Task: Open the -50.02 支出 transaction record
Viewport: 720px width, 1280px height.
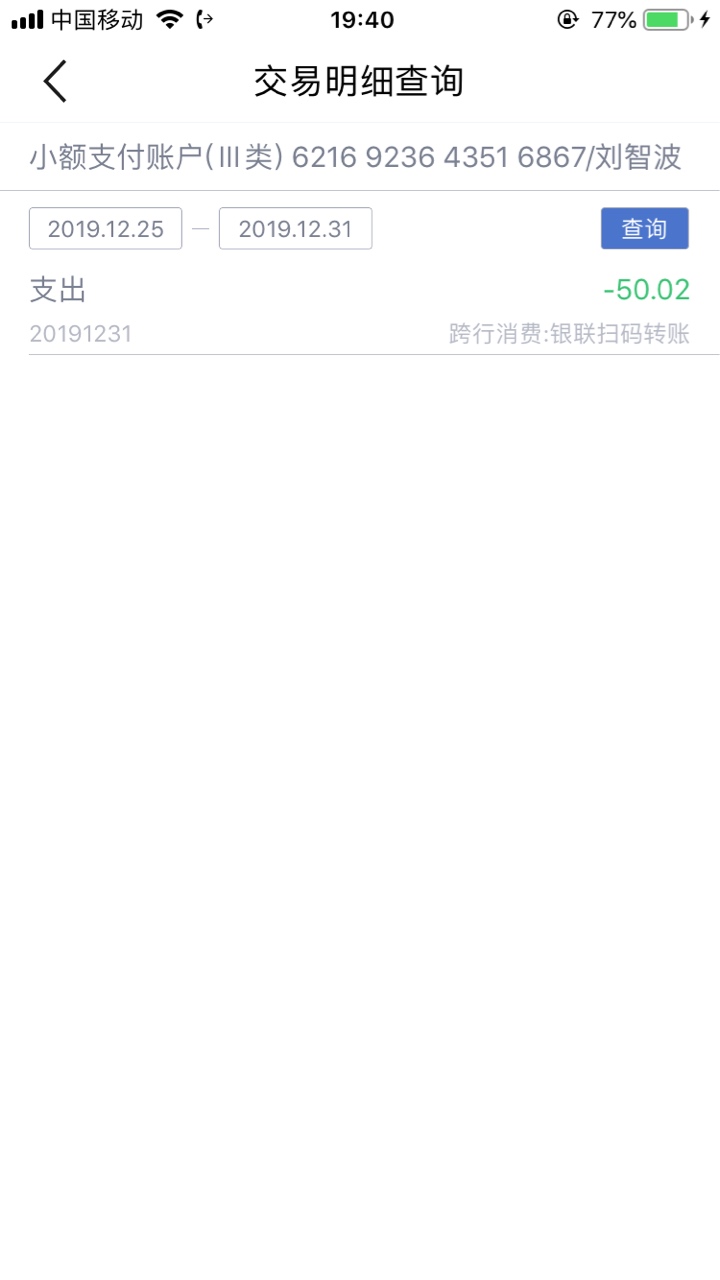Action: click(360, 310)
